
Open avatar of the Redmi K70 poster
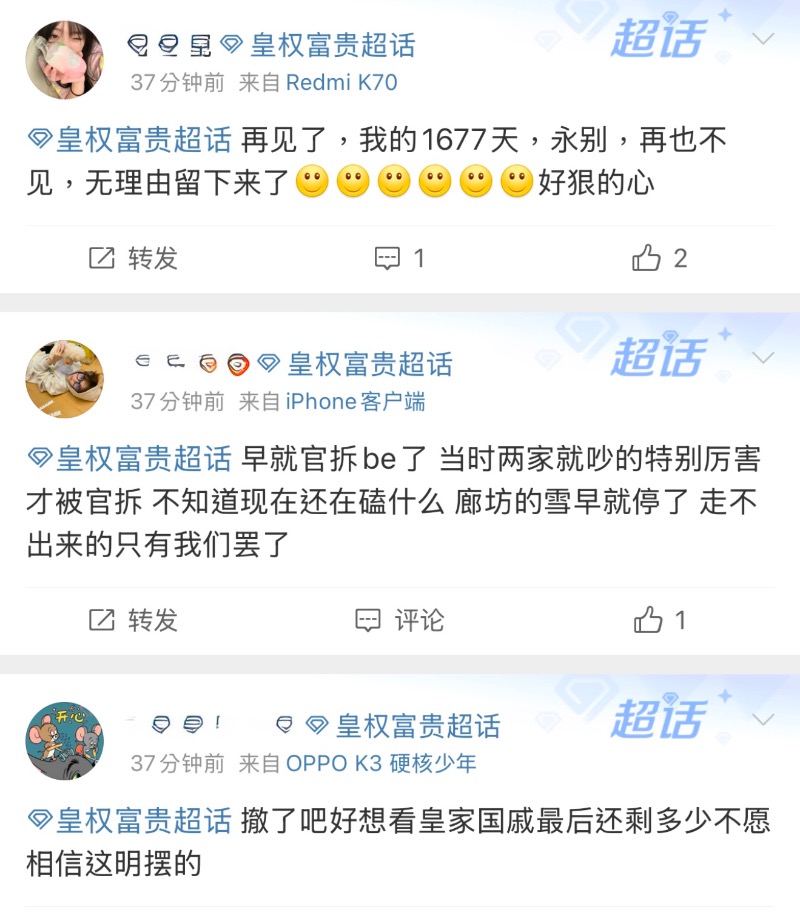pos(64,60)
